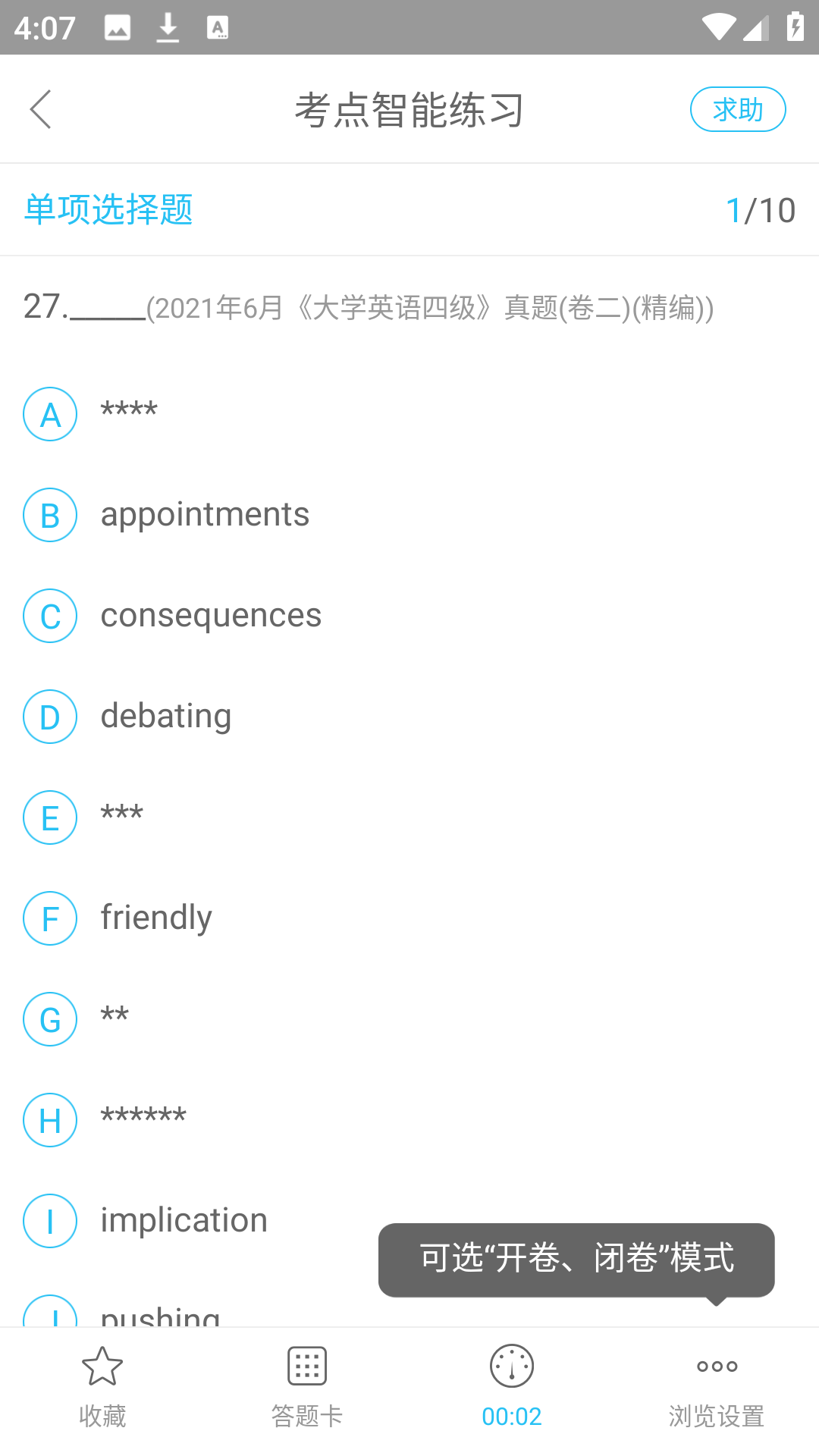819x1456 pixels.
Task: Choose option H with six asterisks
Action: pyautogui.click(x=50, y=1120)
